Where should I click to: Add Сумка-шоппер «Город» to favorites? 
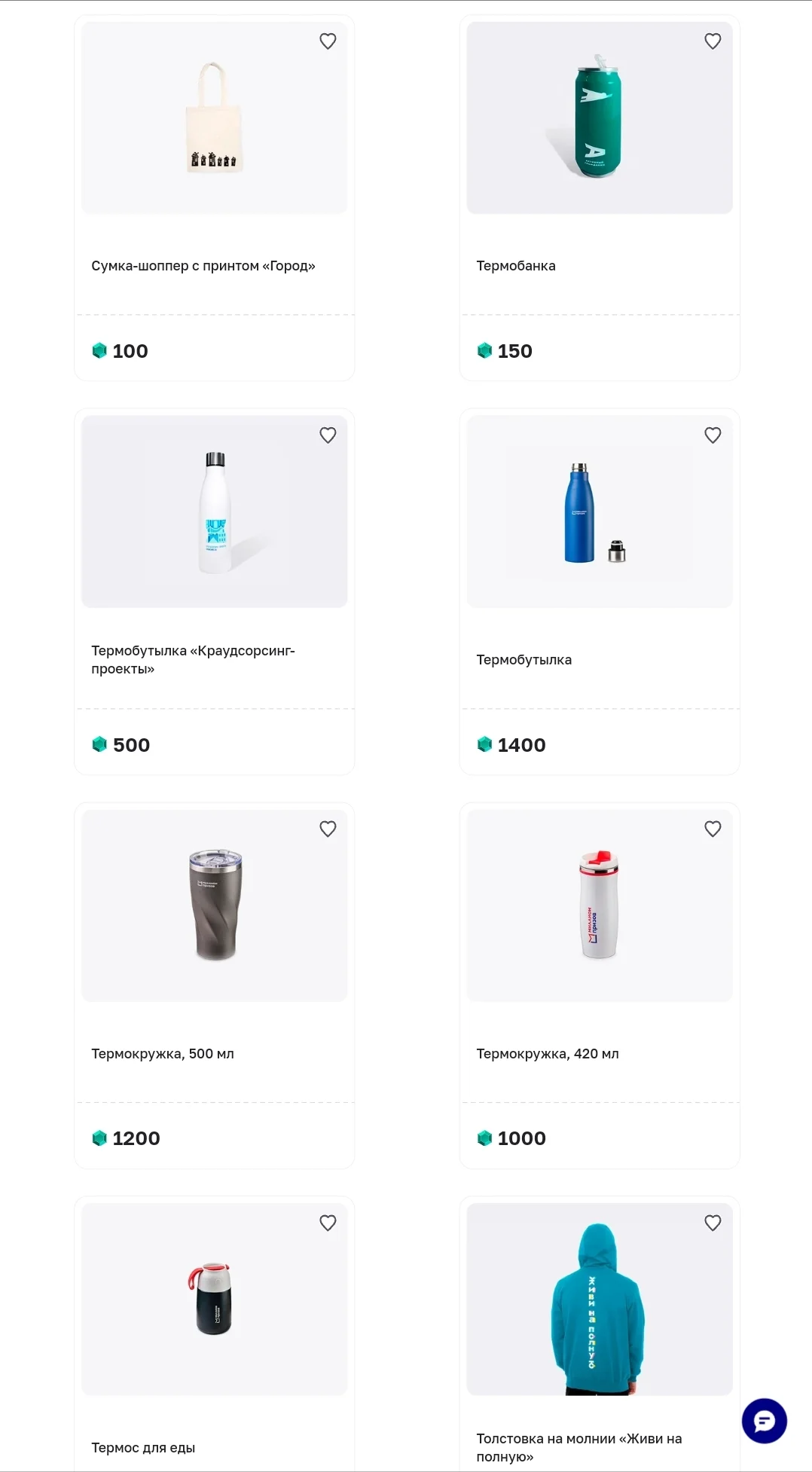coord(328,41)
